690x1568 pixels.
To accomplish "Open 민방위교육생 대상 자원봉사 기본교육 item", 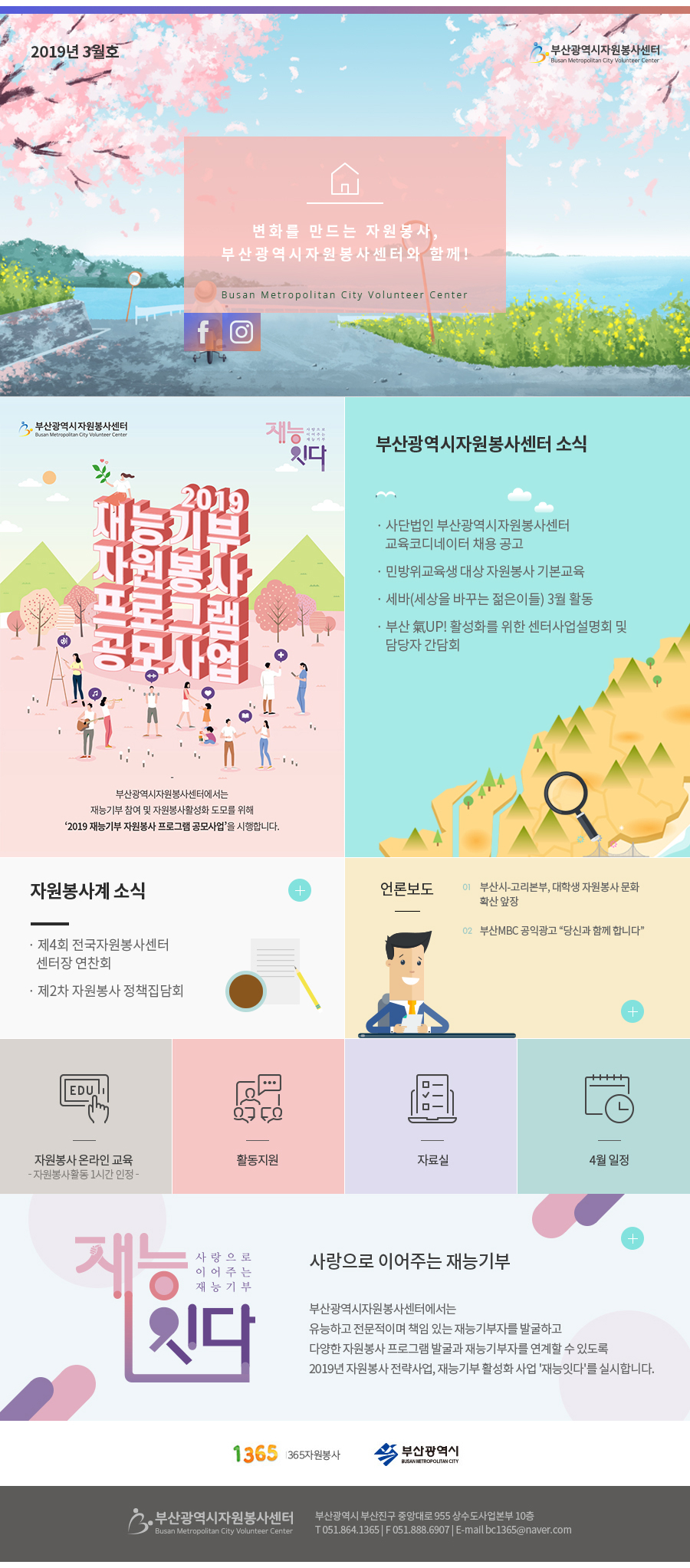I will click(485, 571).
